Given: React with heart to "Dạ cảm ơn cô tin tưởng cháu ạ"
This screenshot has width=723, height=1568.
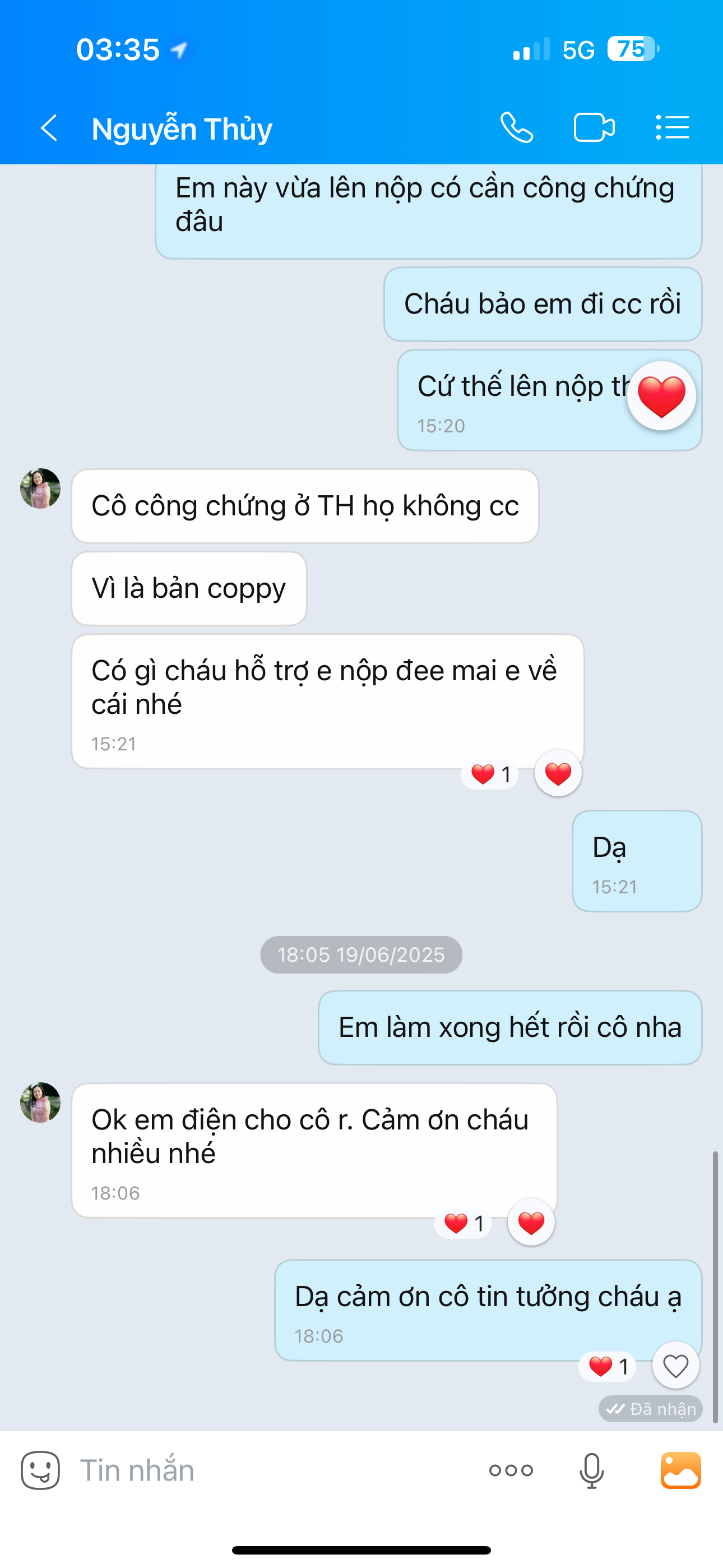Looking at the screenshot, I should (675, 1366).
